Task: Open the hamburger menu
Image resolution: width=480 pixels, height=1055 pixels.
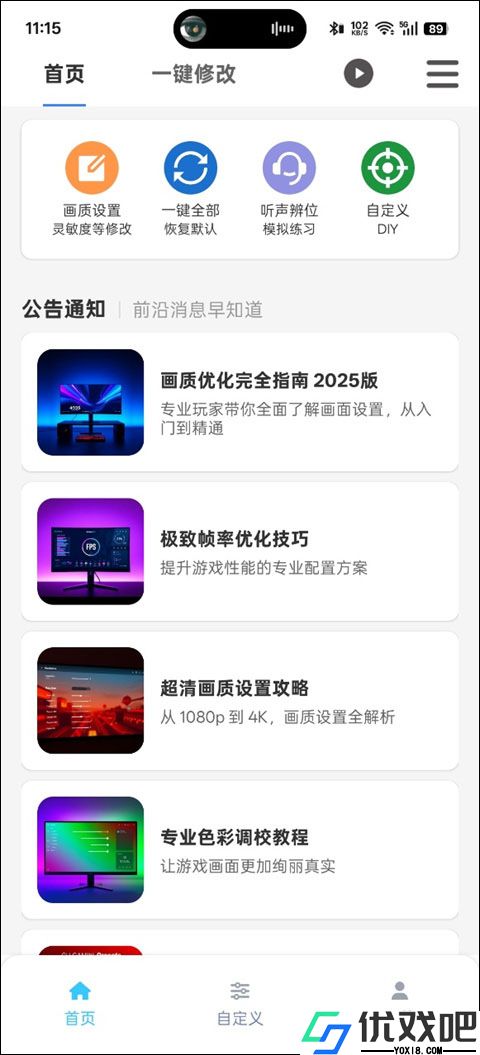Action: tap(442, 73)
